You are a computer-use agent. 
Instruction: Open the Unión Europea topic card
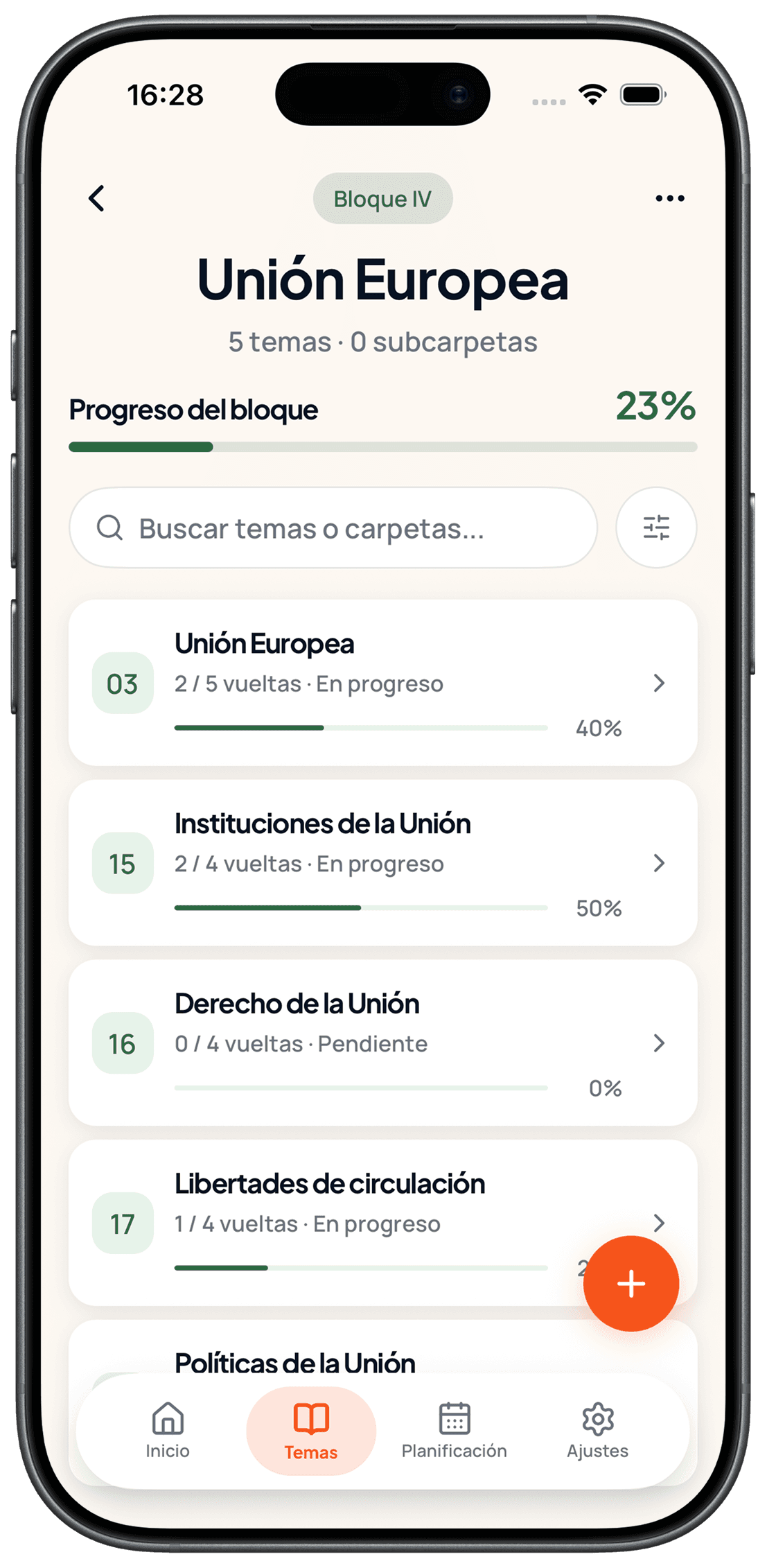382,683
